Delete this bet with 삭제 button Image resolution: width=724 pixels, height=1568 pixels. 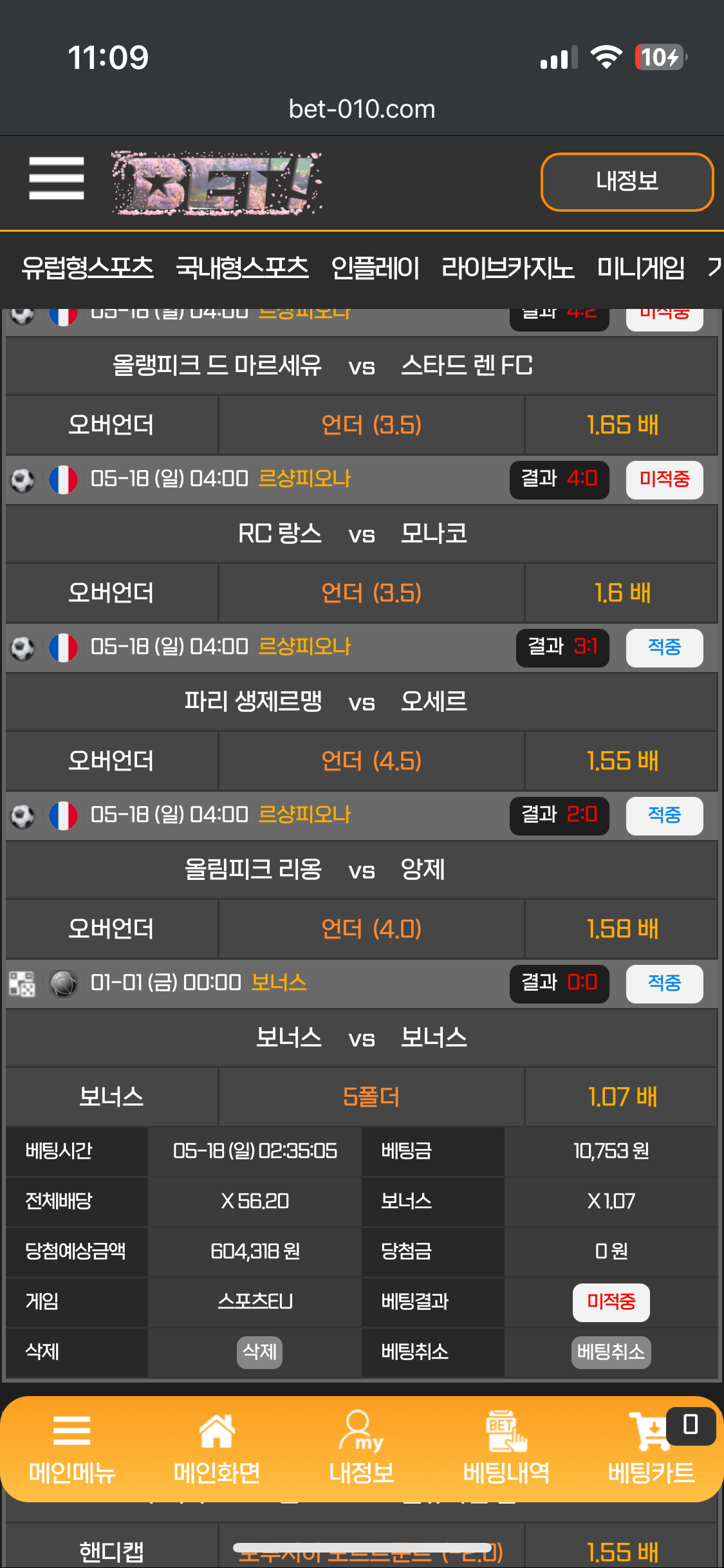pos(259,1352)
